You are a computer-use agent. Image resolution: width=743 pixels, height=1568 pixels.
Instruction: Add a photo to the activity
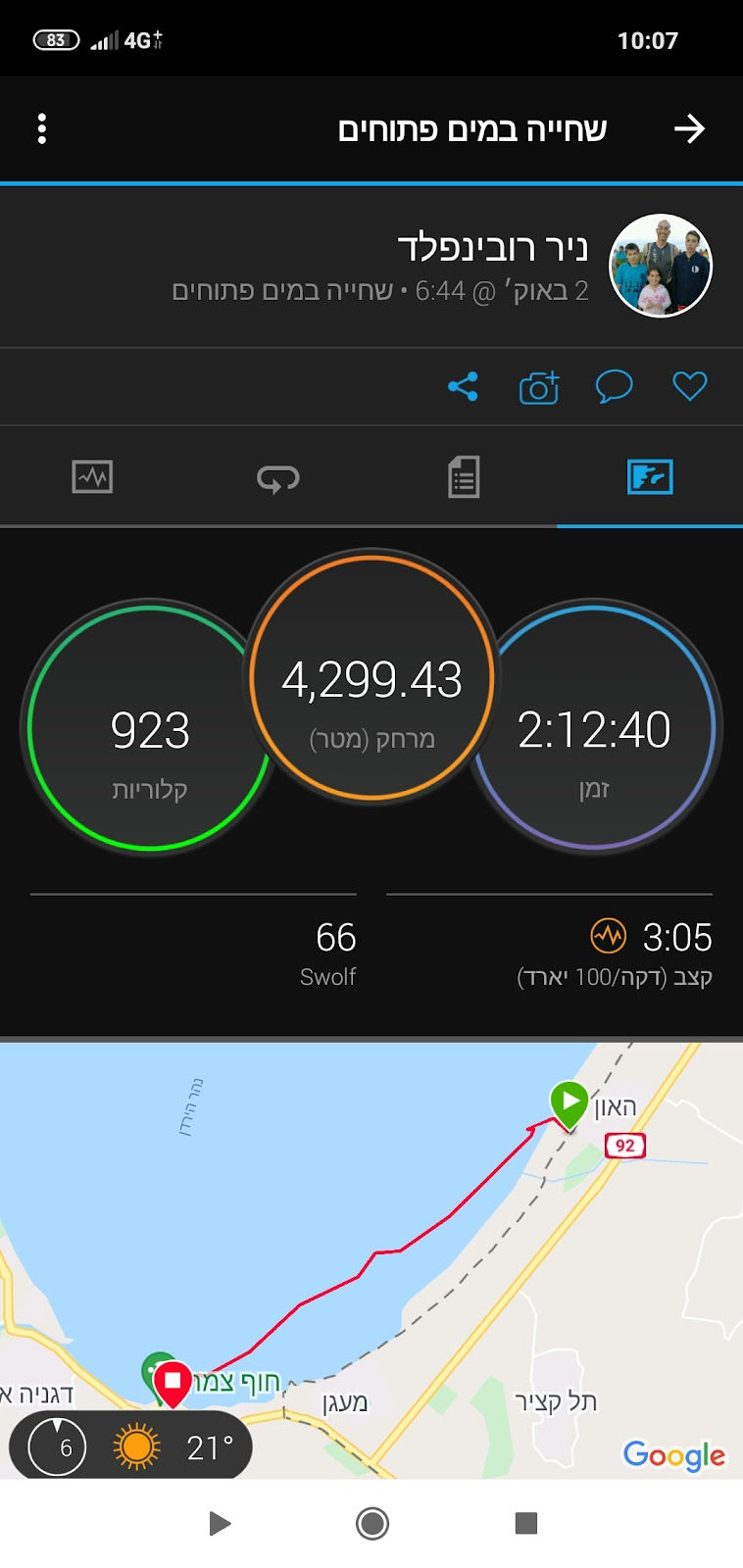coord(539,387)
